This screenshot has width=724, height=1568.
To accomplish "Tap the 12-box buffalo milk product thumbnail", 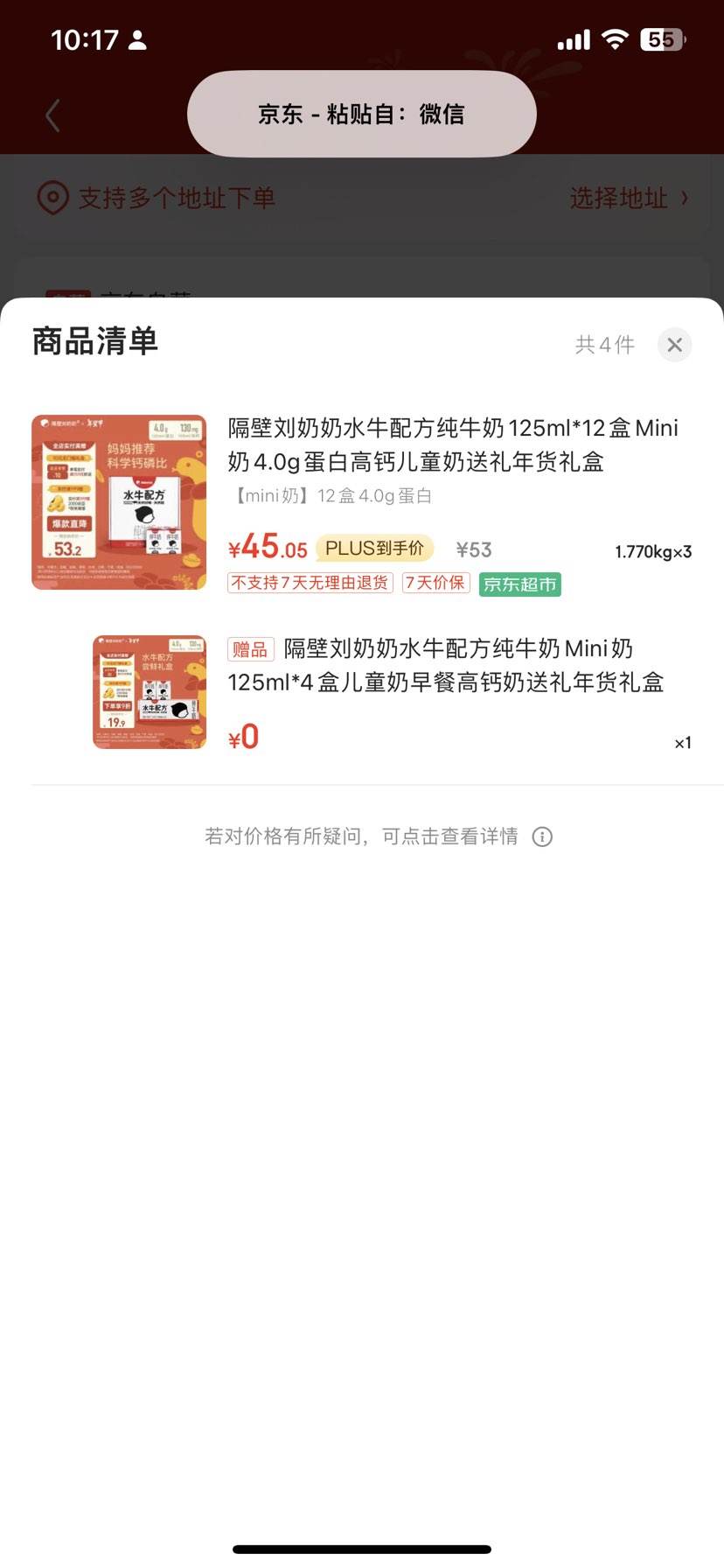I will click(118, 501).
